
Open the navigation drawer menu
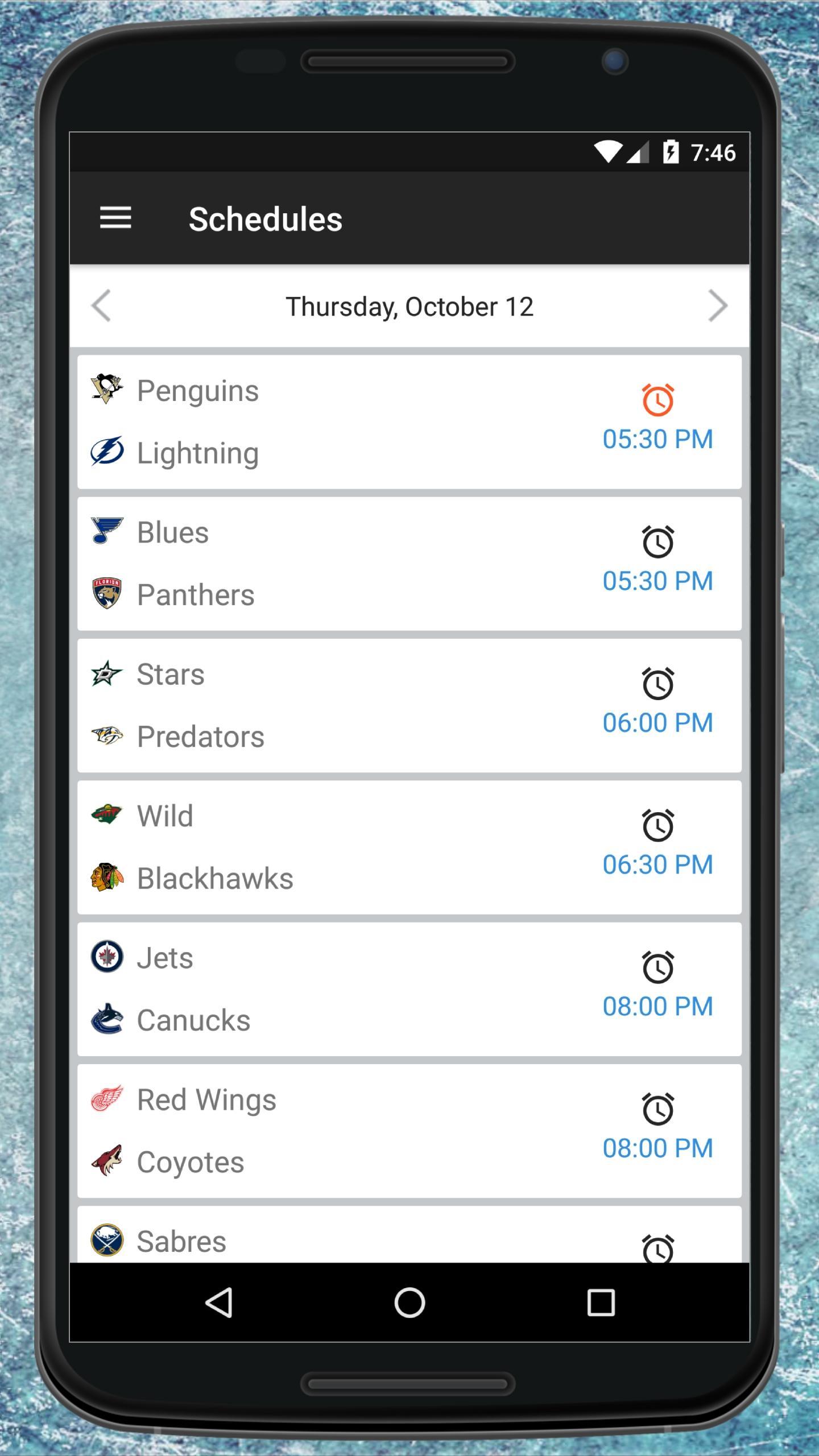pyautogui.click(x=116, y=218)
